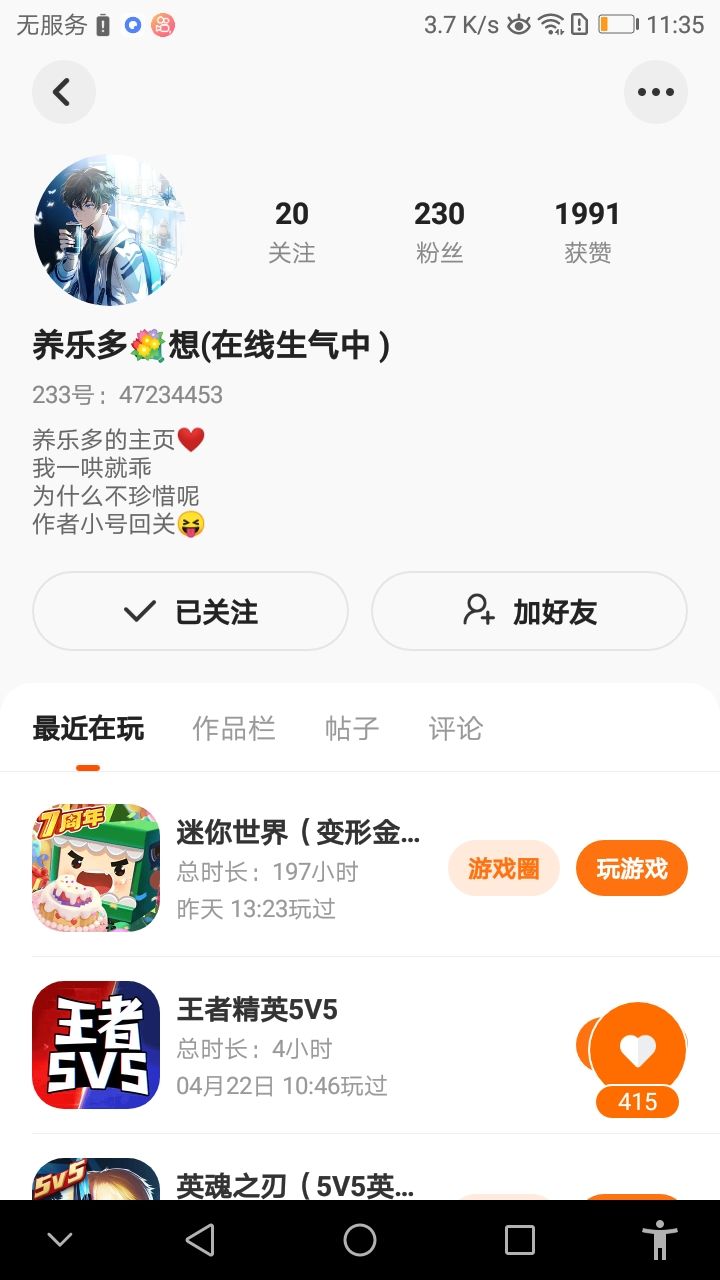Go back using the top-left arrow
Screen dimensions: 720x1280
(63, 92)
